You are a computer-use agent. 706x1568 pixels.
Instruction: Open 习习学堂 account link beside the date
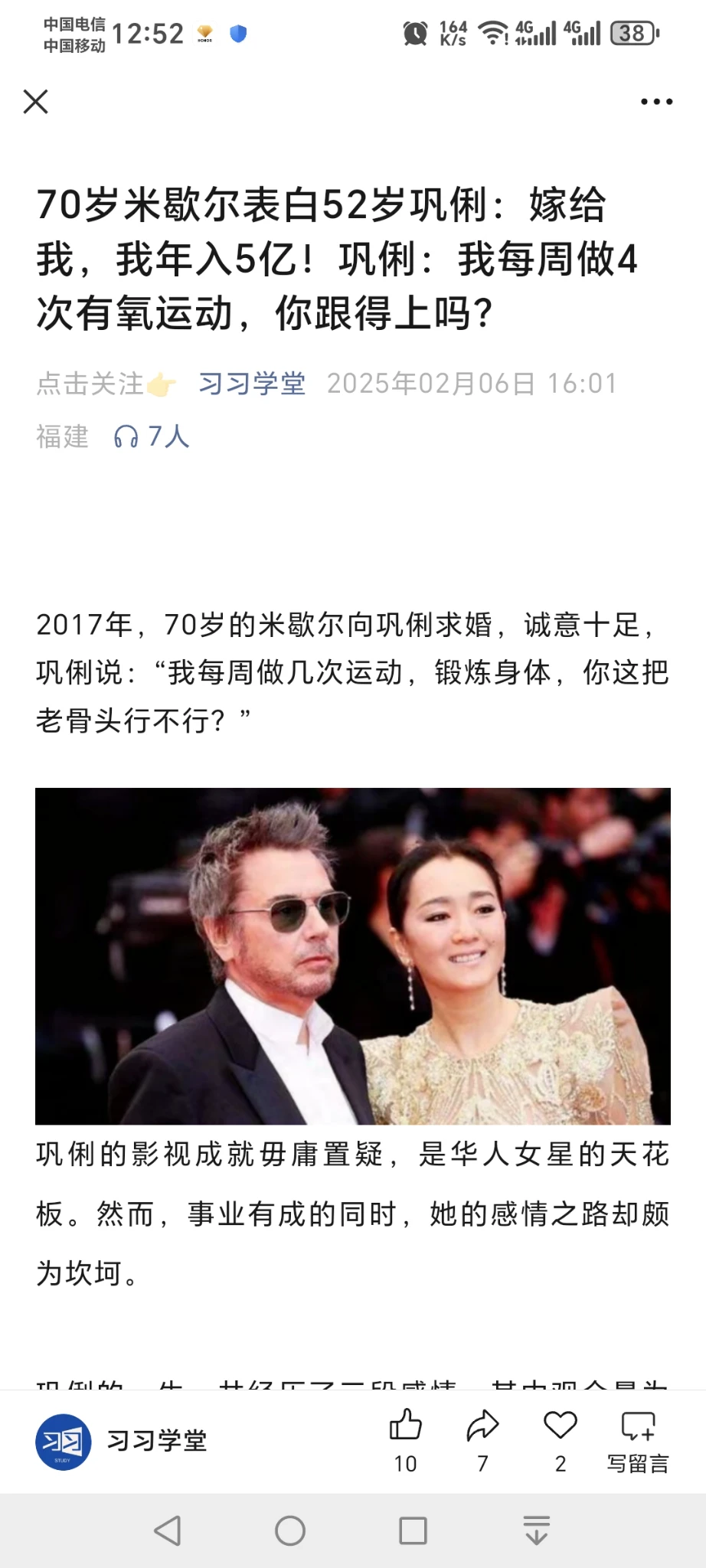coord(252,383)
